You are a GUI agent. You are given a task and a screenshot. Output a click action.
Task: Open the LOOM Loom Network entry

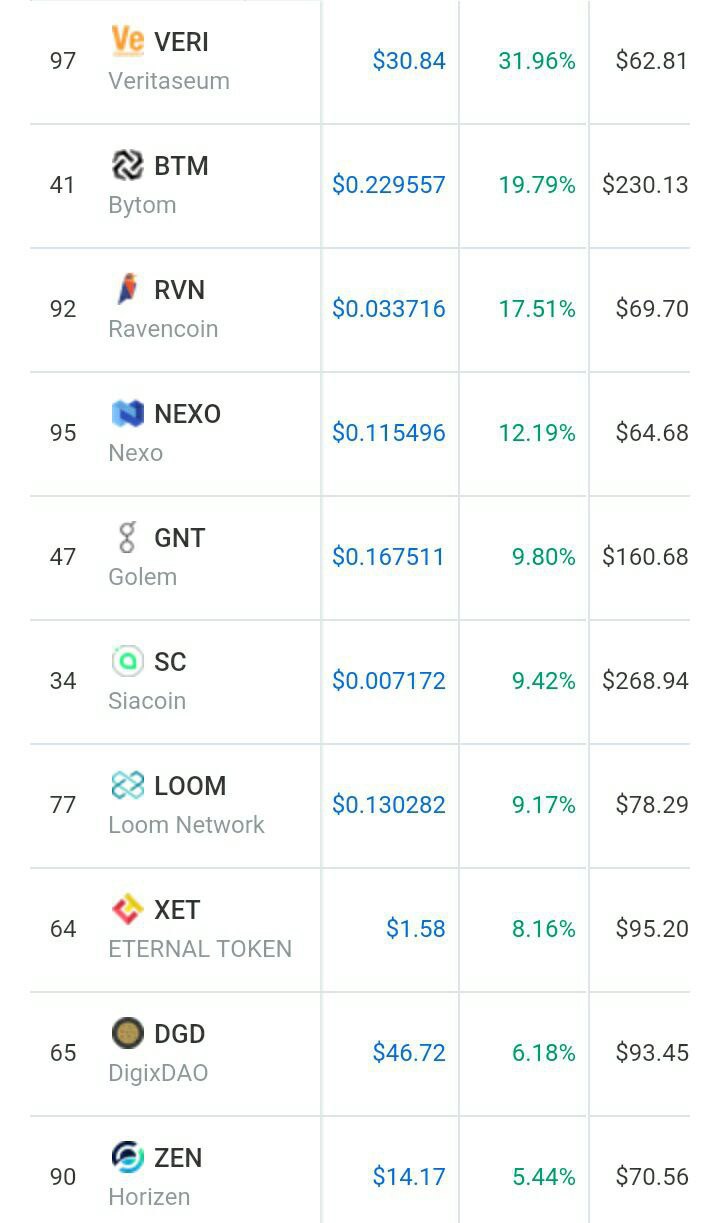coord(360,806)
